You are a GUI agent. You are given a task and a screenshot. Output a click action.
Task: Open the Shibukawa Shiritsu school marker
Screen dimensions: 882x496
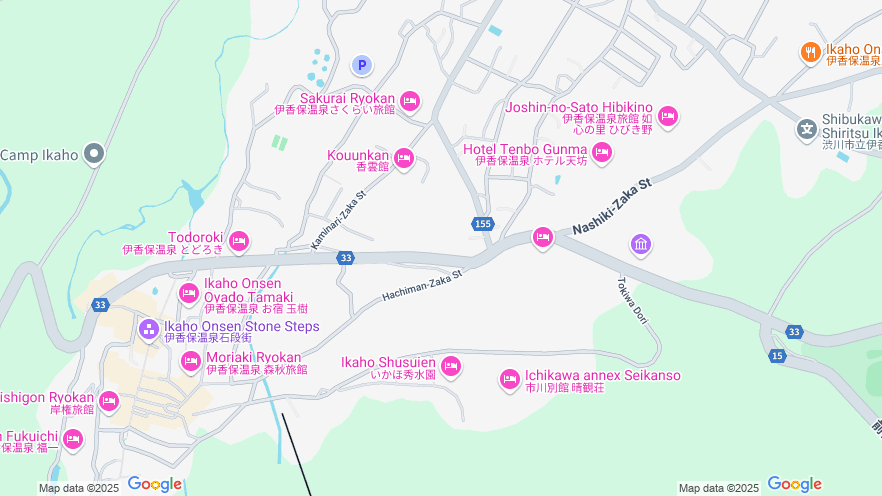806,129
